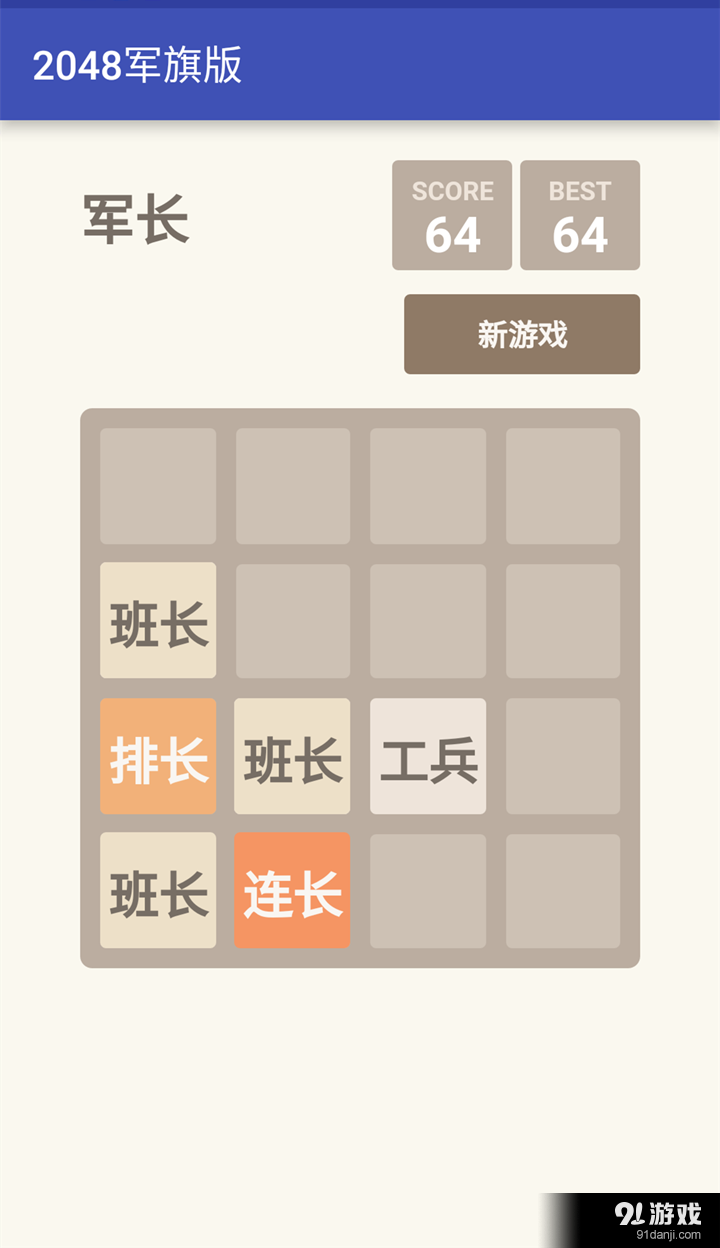Viewport: 720px width, 1248px height.
Task: Start a new game with 新游戏
Action: point(522,334)
